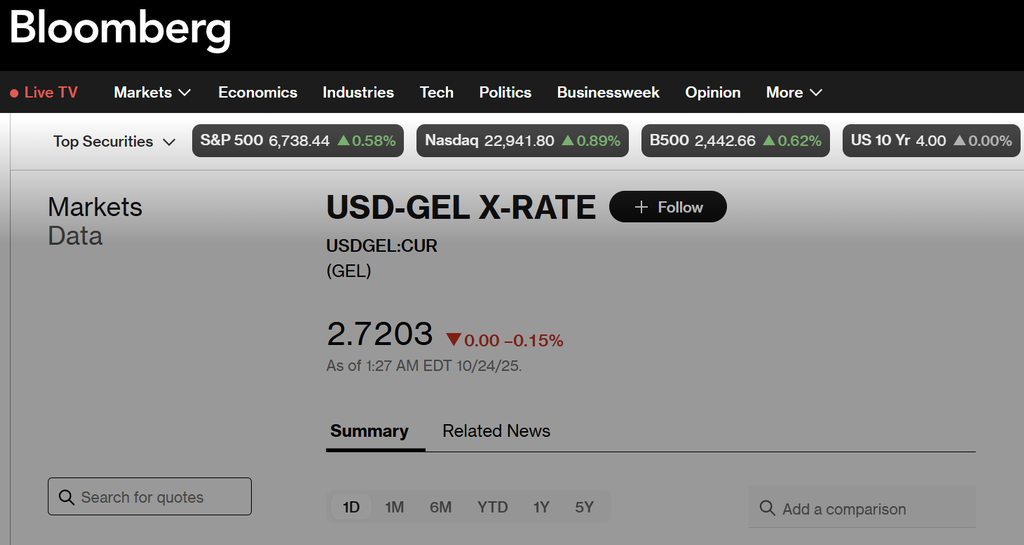Visit the Politics section
The height and width of the screenshot is (545, 1024).
[505, 92]
